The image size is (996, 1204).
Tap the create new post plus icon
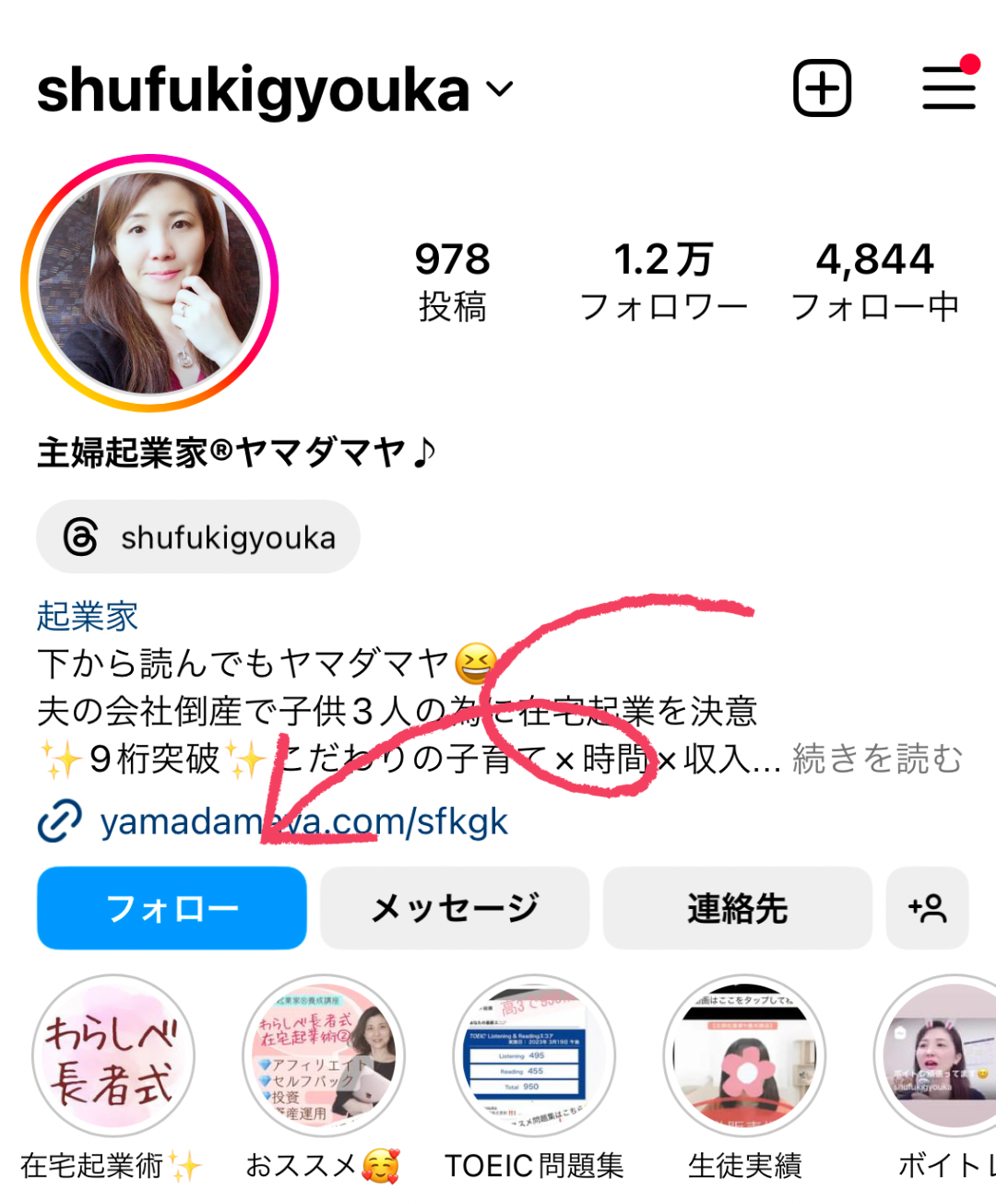point(822,89)
